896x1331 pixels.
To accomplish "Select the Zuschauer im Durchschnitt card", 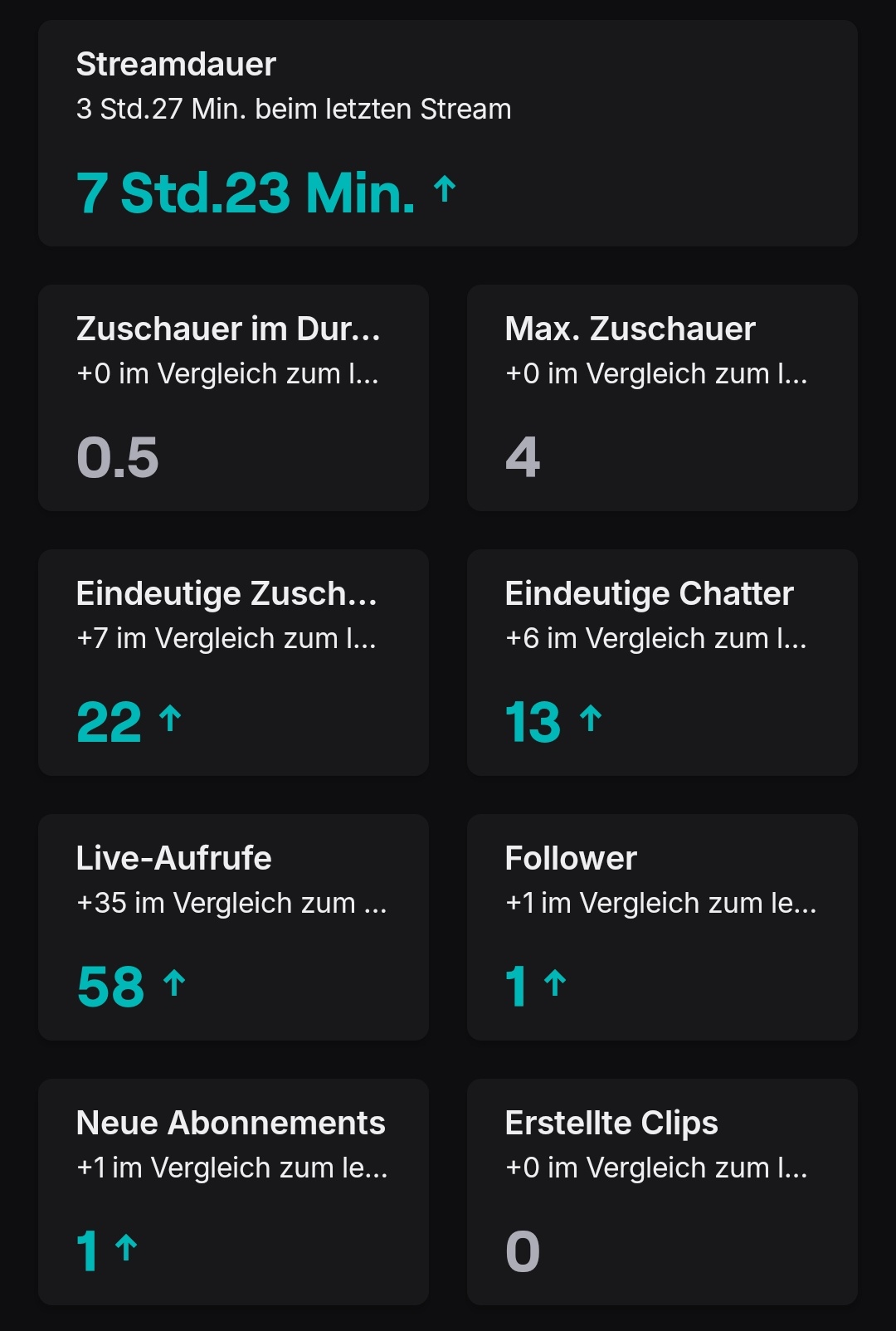I will (233, 397).
